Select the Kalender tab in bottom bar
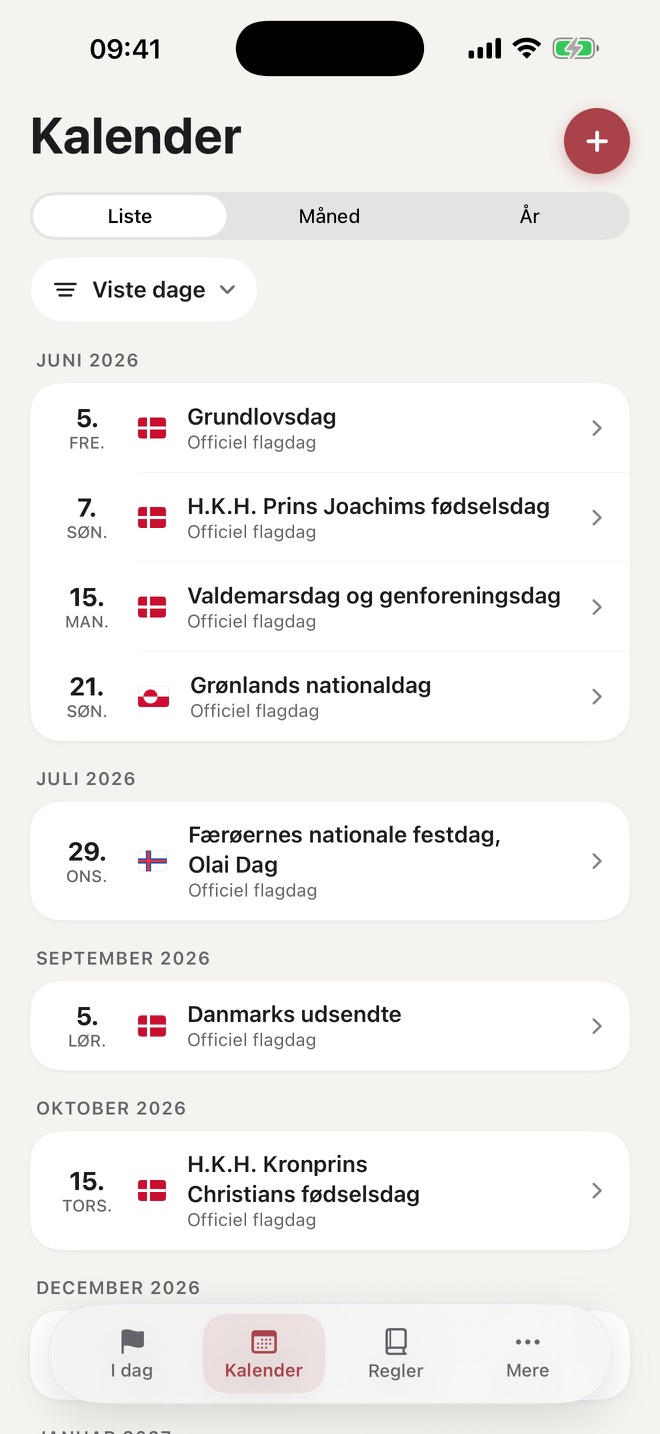The height and width of the screenshot is (1434, 660). 264,1354
